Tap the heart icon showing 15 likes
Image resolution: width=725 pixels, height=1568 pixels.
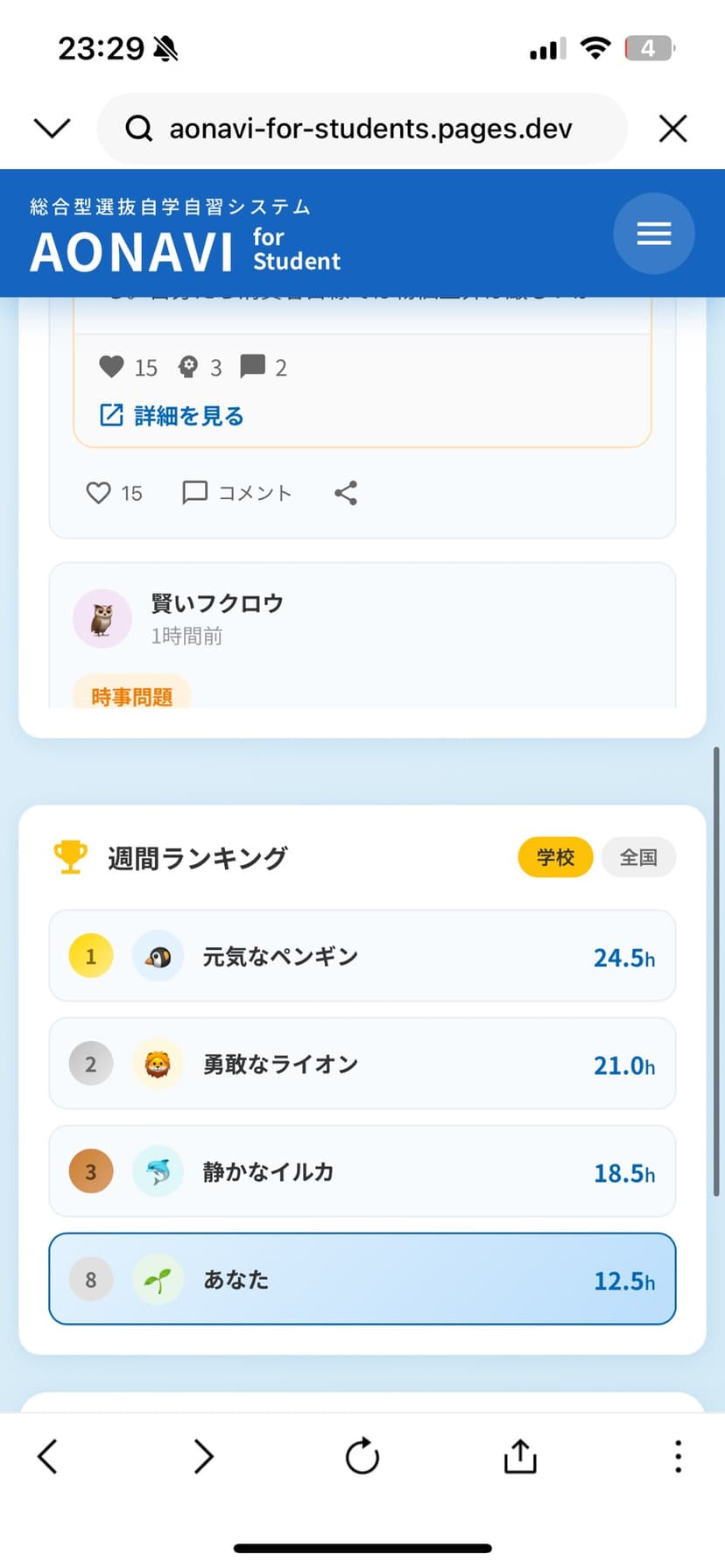tap(113, 367)
